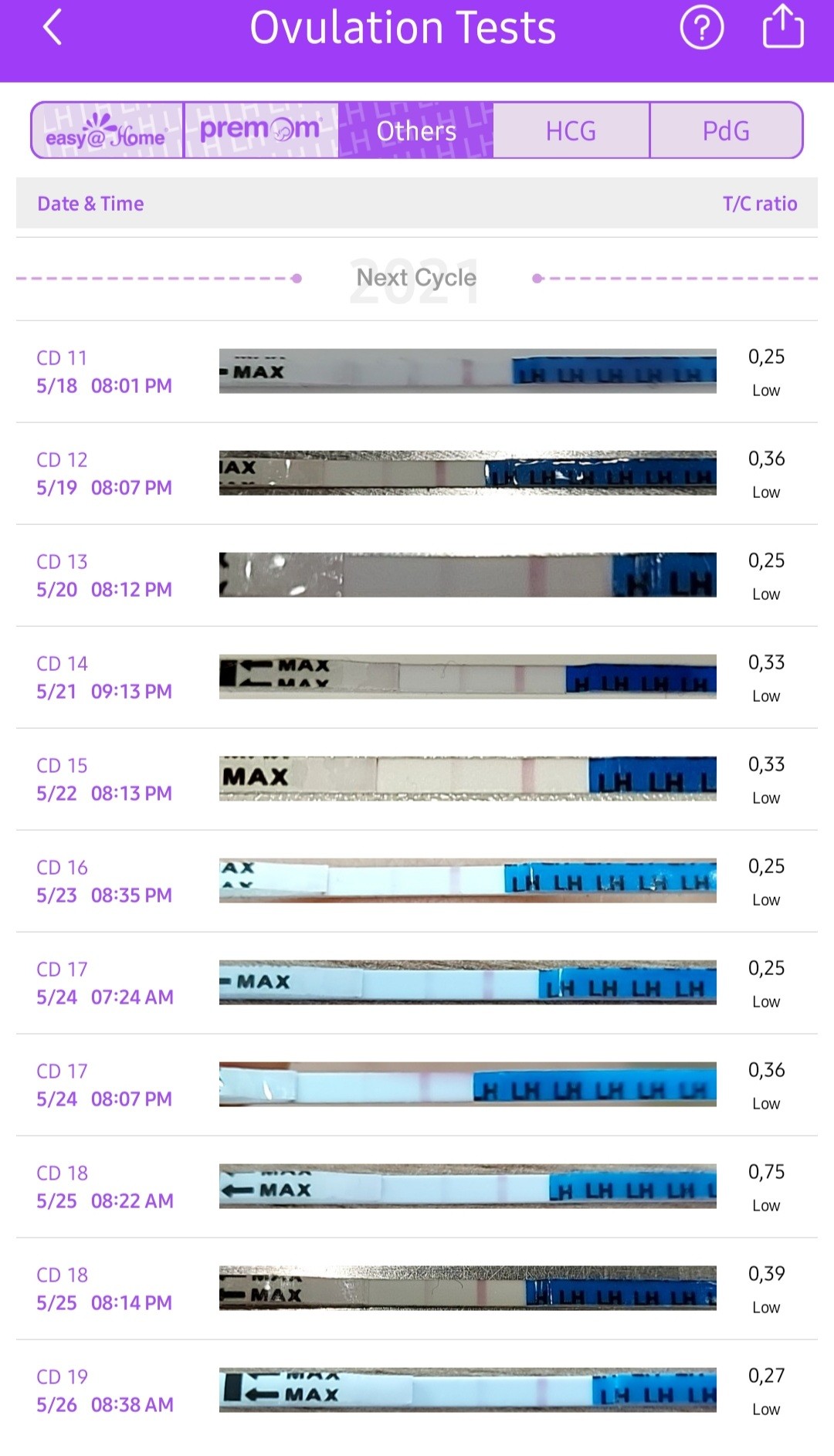Viewport: 834px width, 1456px height.
Task: View the 5/25 08:22 AM test with 0,75 ratio
Action: click(417, 1187)
